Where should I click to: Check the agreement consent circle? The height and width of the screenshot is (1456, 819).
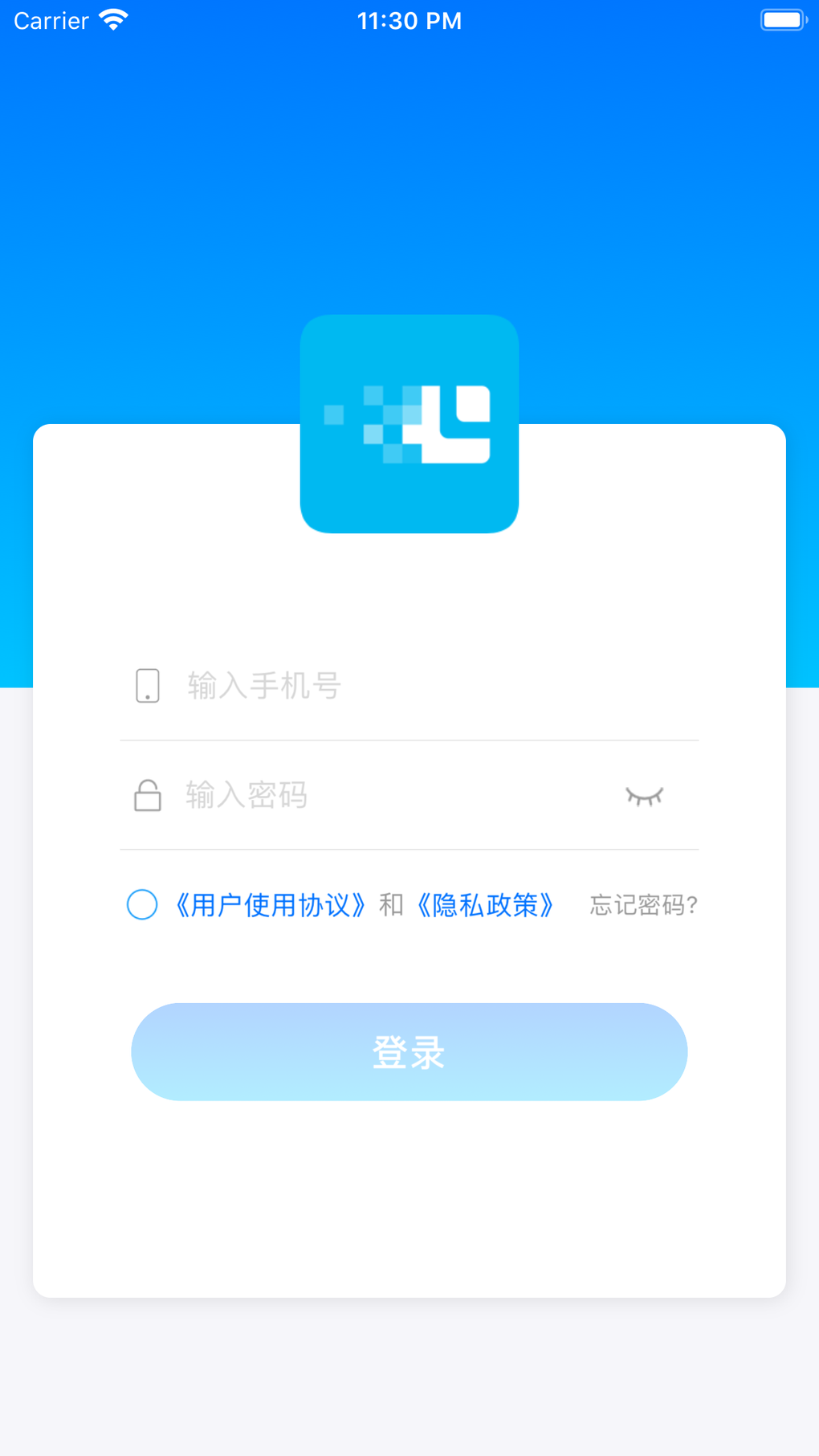142,905
